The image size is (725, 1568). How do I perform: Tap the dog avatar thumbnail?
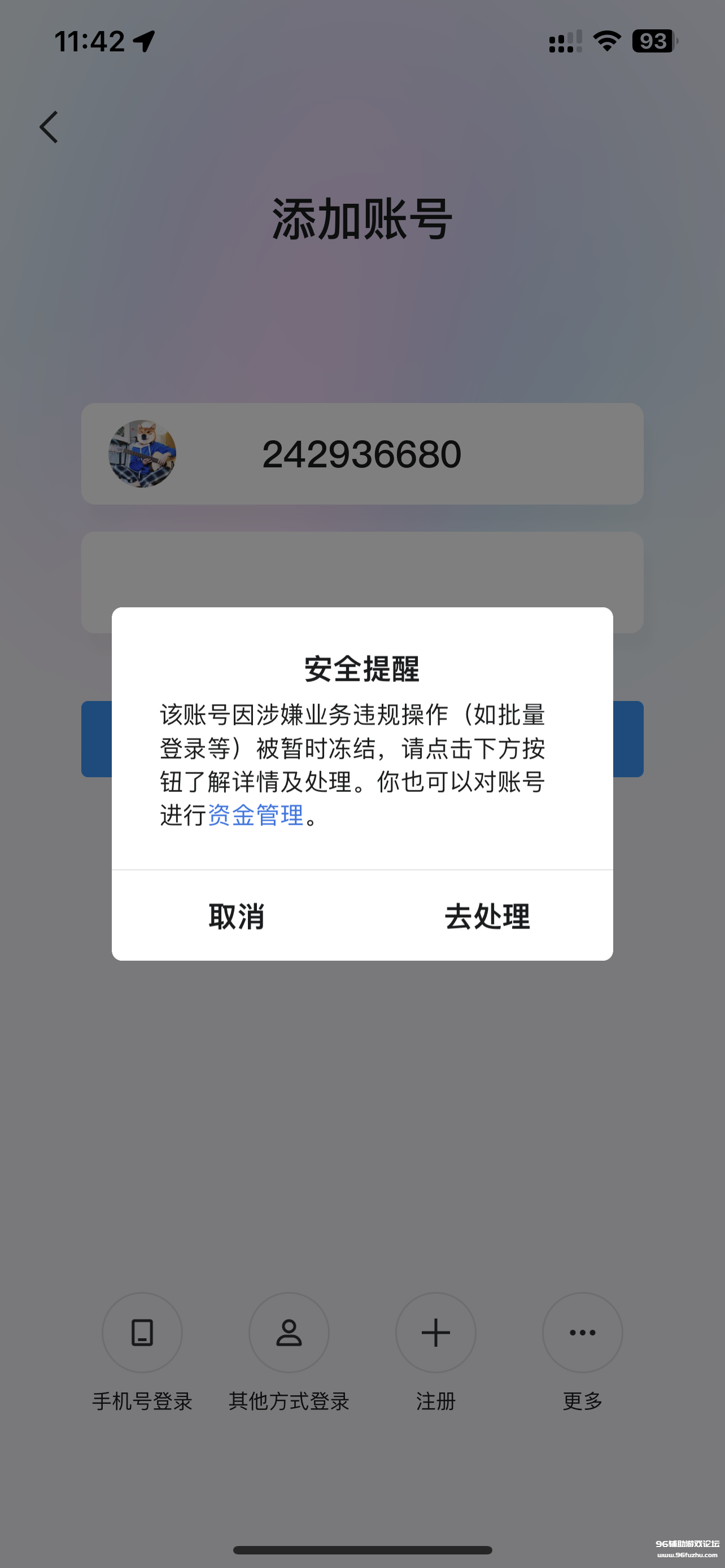(143, 453)
